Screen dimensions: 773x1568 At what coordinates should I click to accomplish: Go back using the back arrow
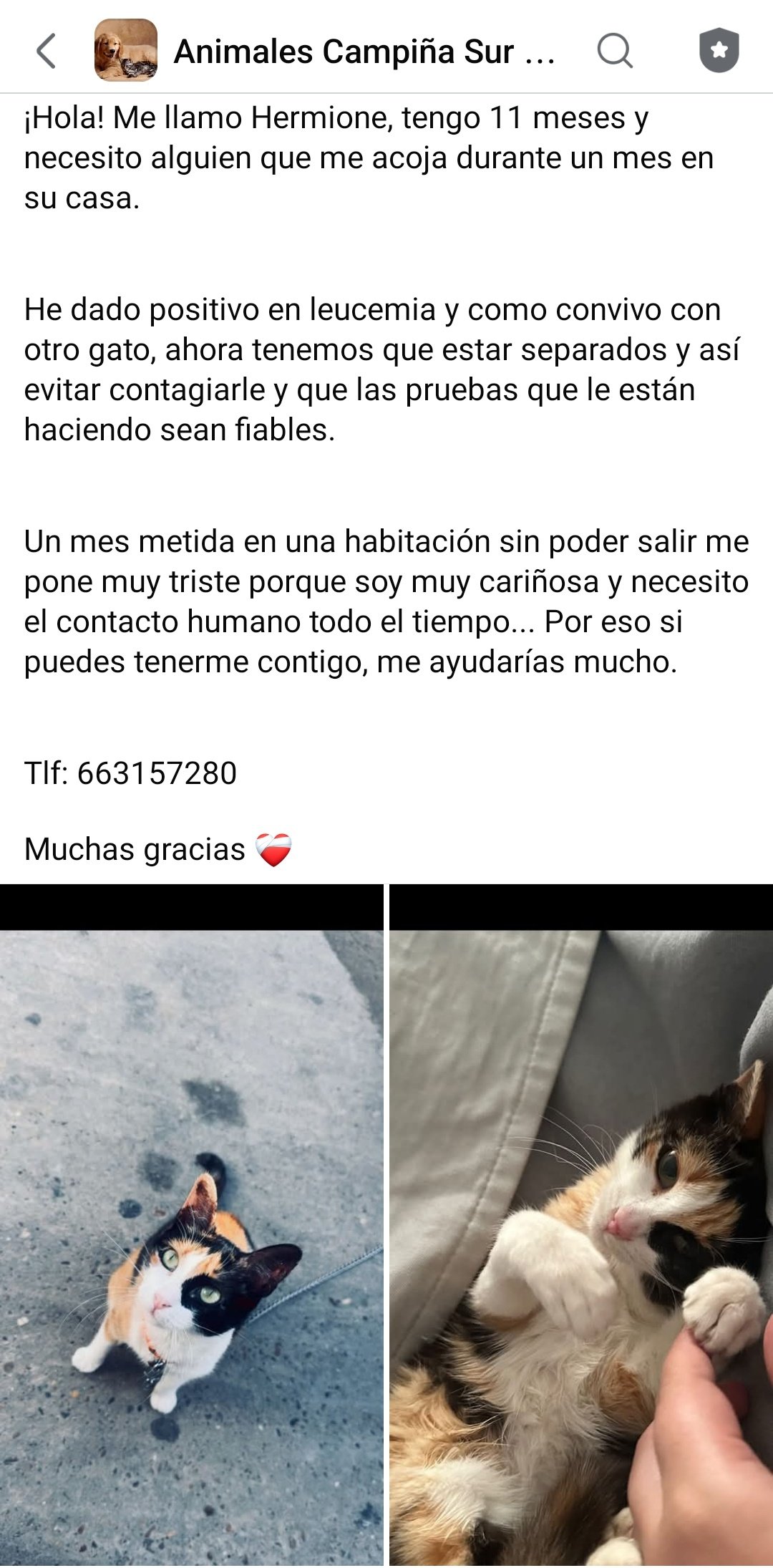pos(47,51)
